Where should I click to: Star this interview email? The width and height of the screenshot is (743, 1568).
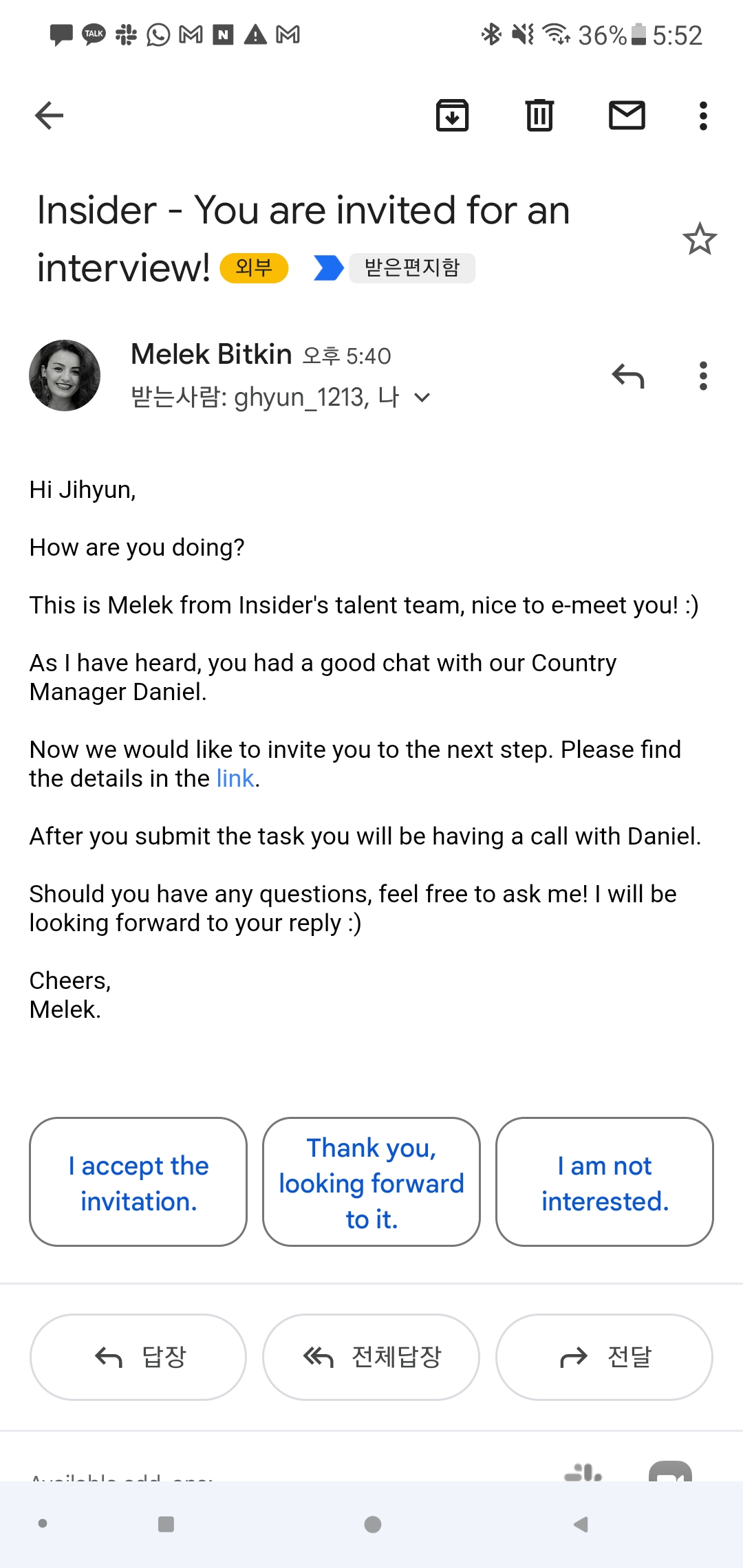(700, 239)
